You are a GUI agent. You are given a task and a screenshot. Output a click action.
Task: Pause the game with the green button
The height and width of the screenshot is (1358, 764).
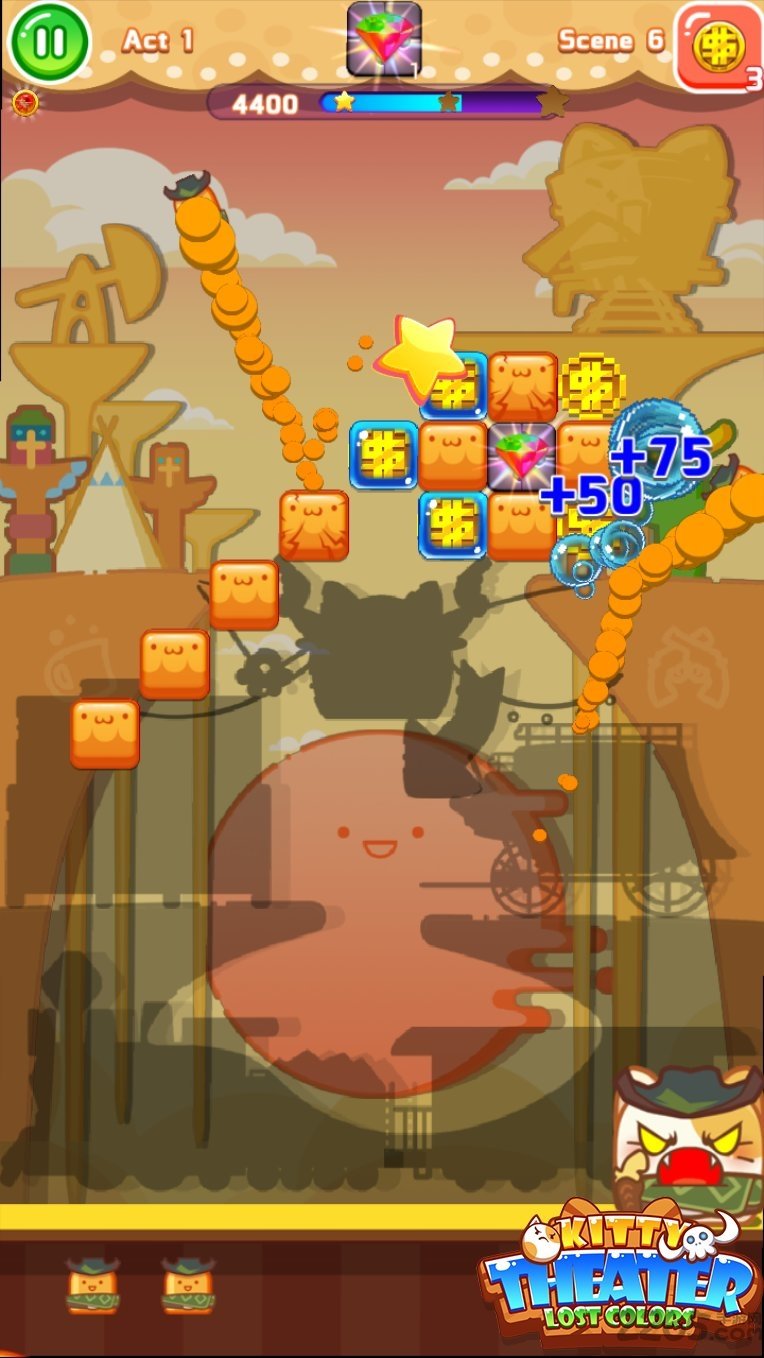[48, 42]
